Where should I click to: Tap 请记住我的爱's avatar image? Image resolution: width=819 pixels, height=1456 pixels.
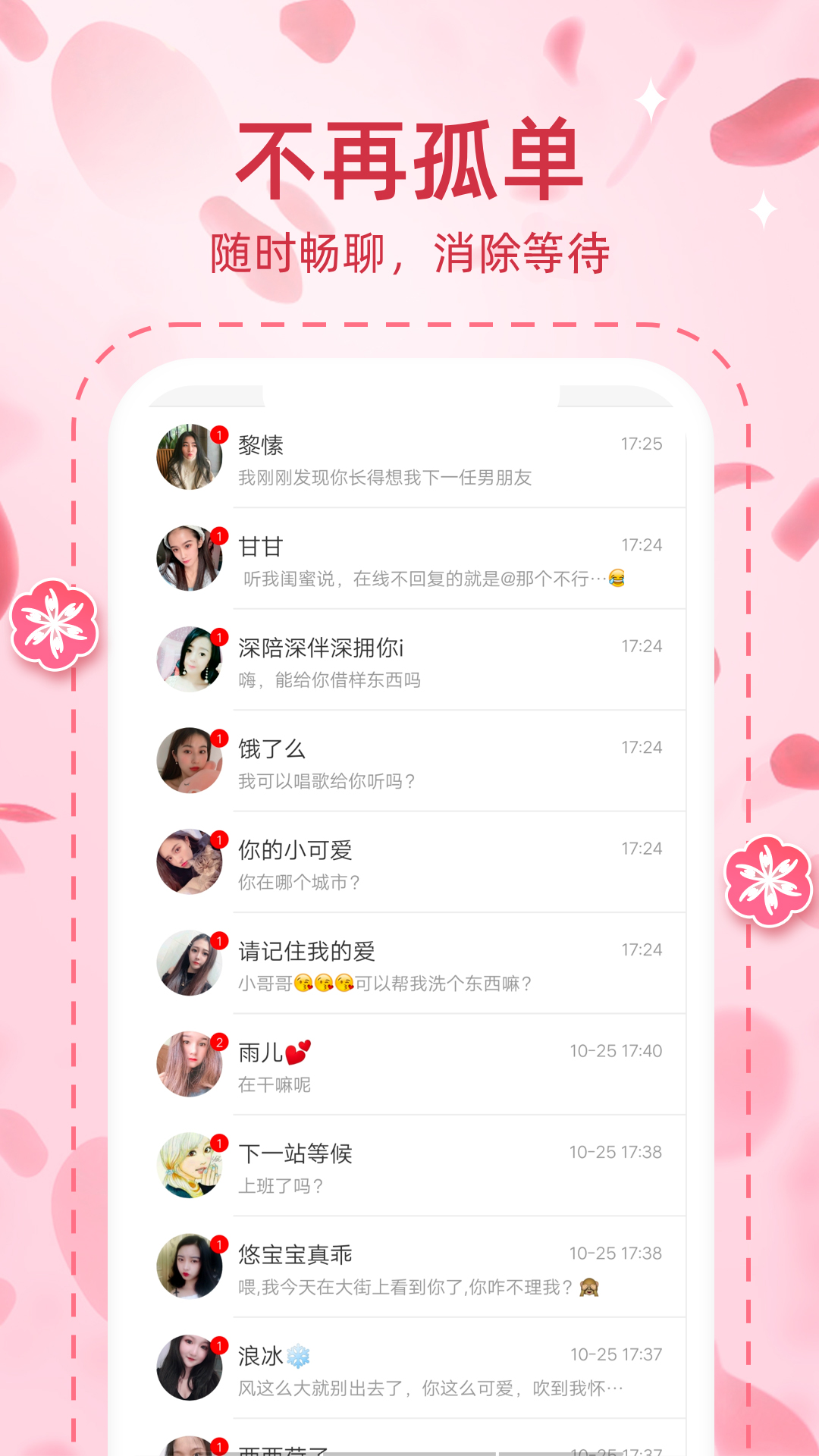[x=189, y=963]
